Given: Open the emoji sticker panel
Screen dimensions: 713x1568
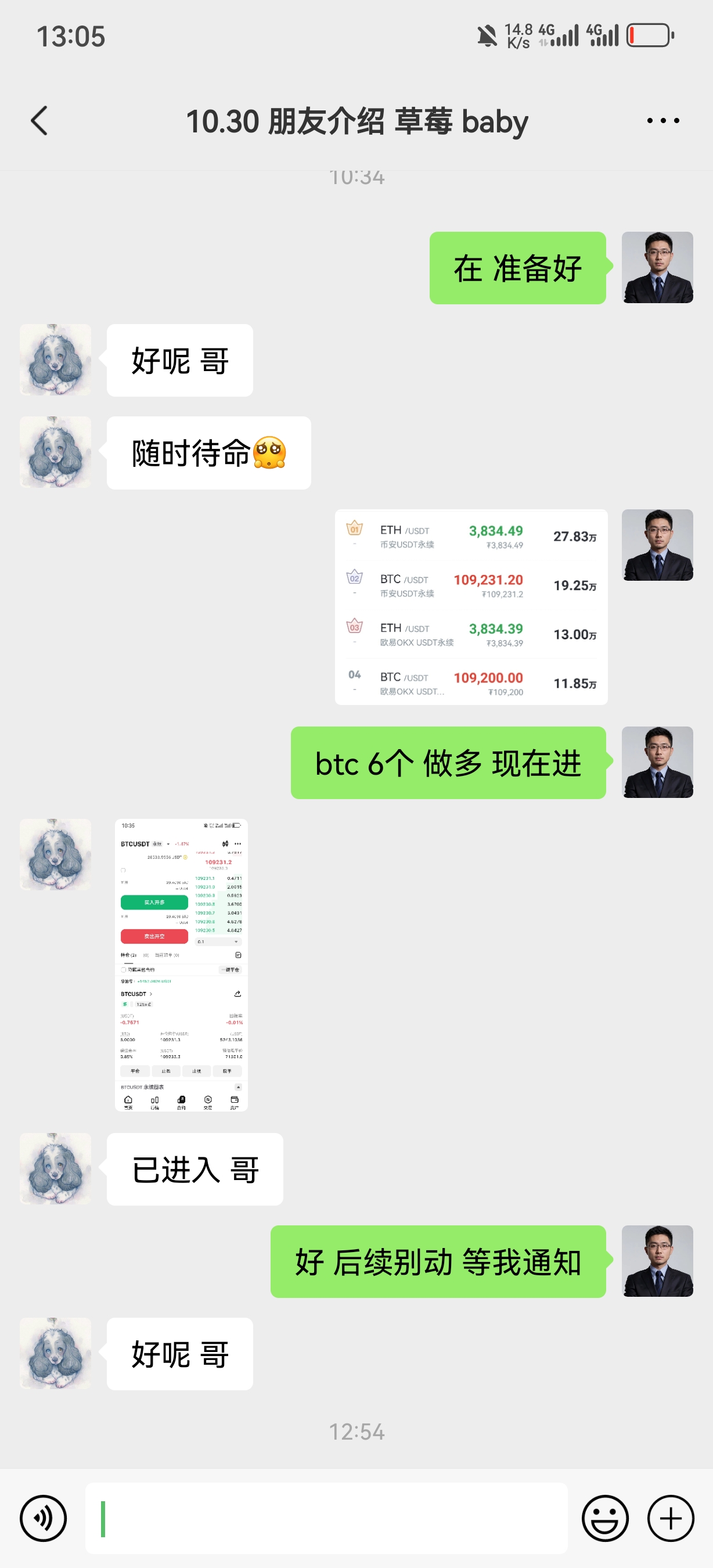Looking at the screenshot, I should (604, 1518).
